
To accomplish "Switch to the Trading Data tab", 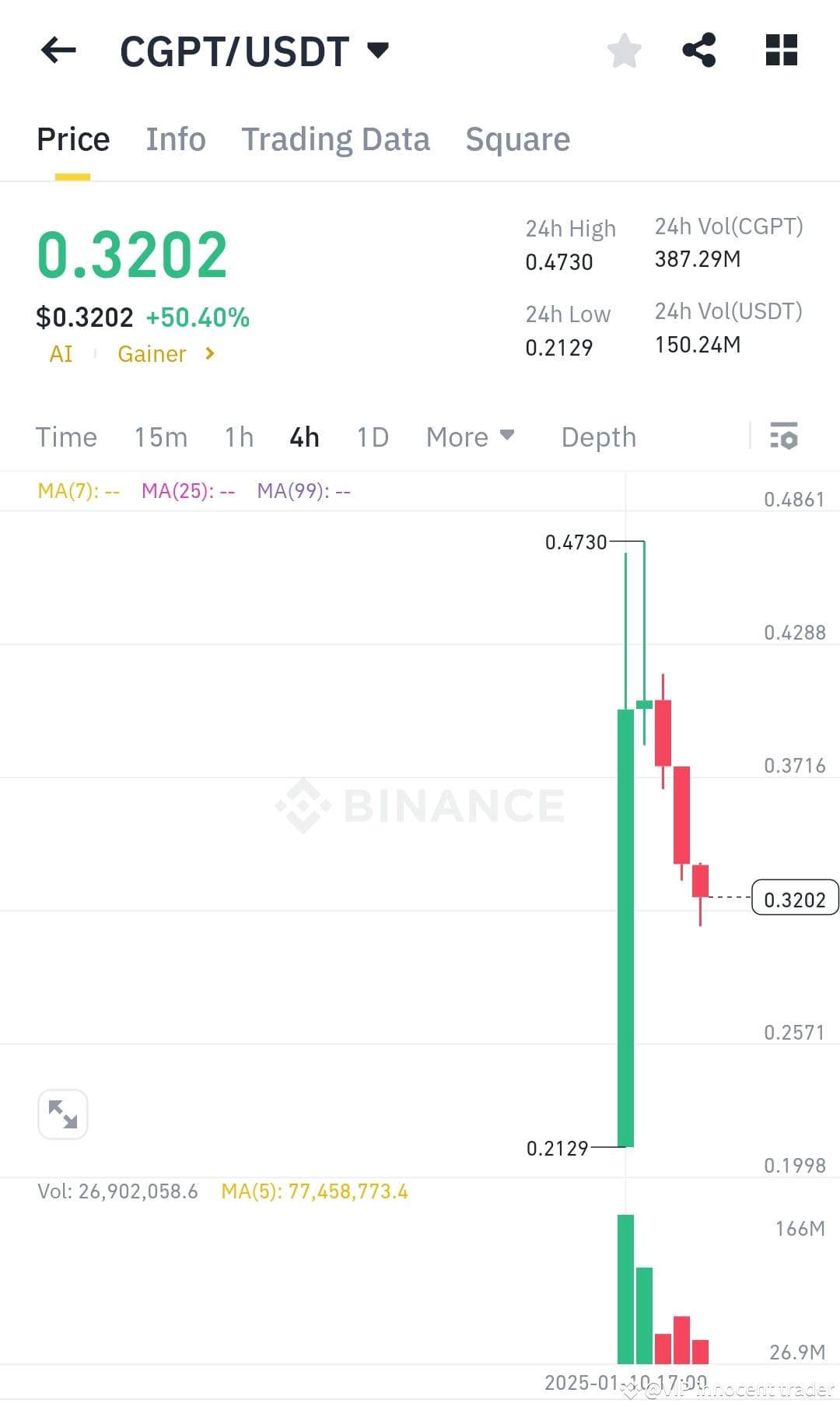I will click(x=336, y=139).
